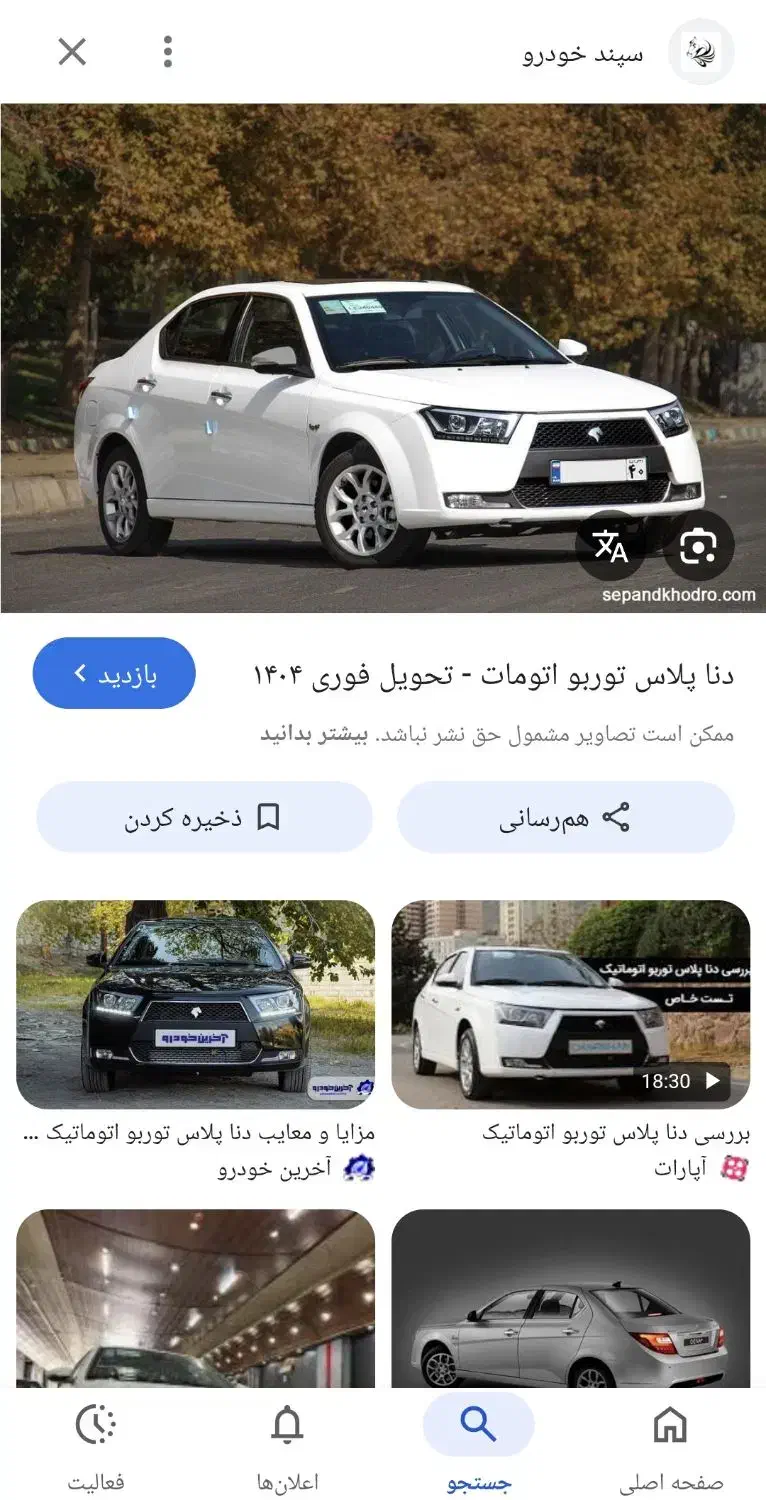This screenshot has height=1500, width=766.
Task: Open the Google Lens camera search icon
Action: click(699, 546)
